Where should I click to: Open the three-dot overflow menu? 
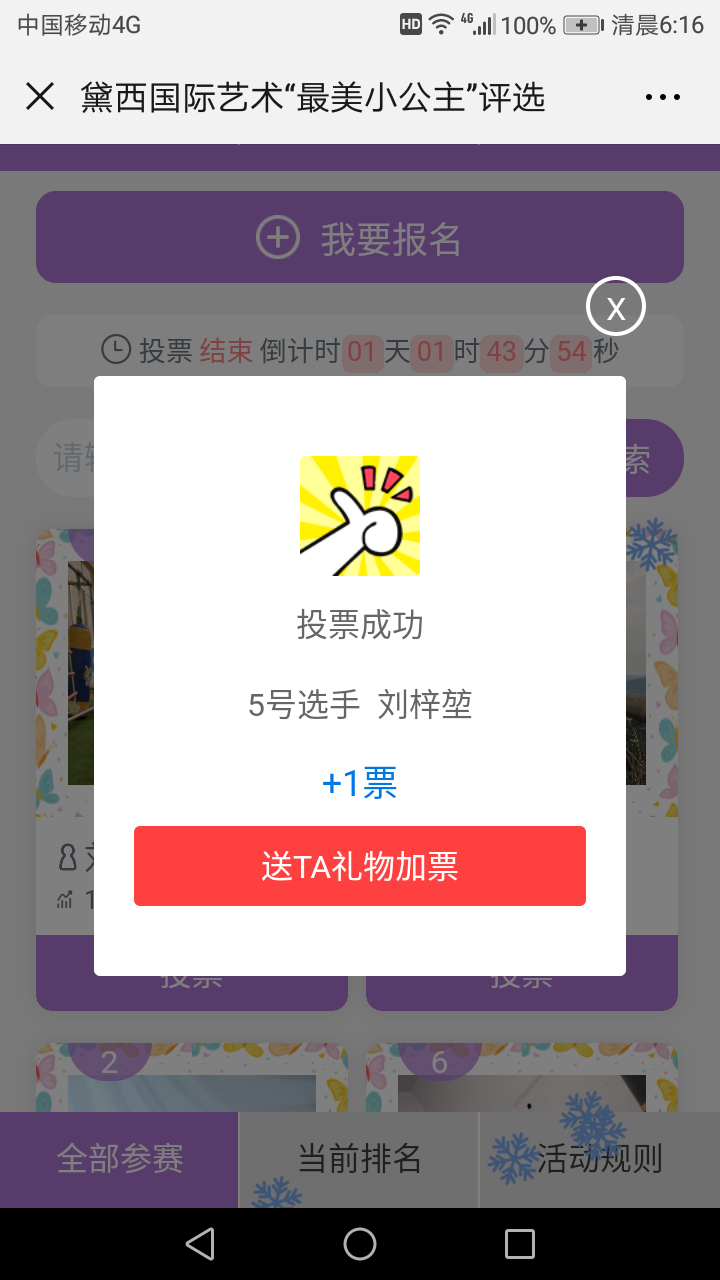point(662,97)
